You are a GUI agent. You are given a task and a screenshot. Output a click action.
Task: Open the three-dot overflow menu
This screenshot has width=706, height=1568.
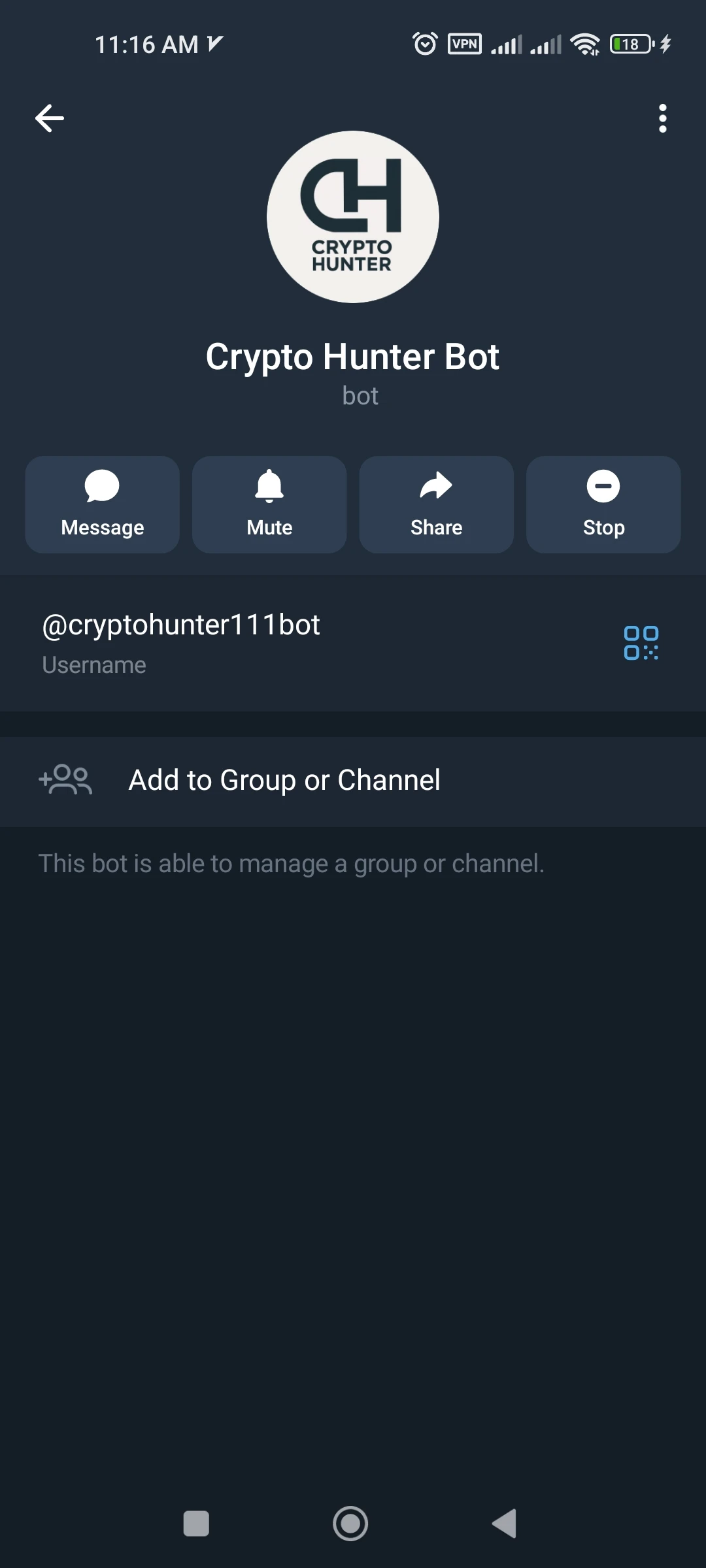[662, 118]
